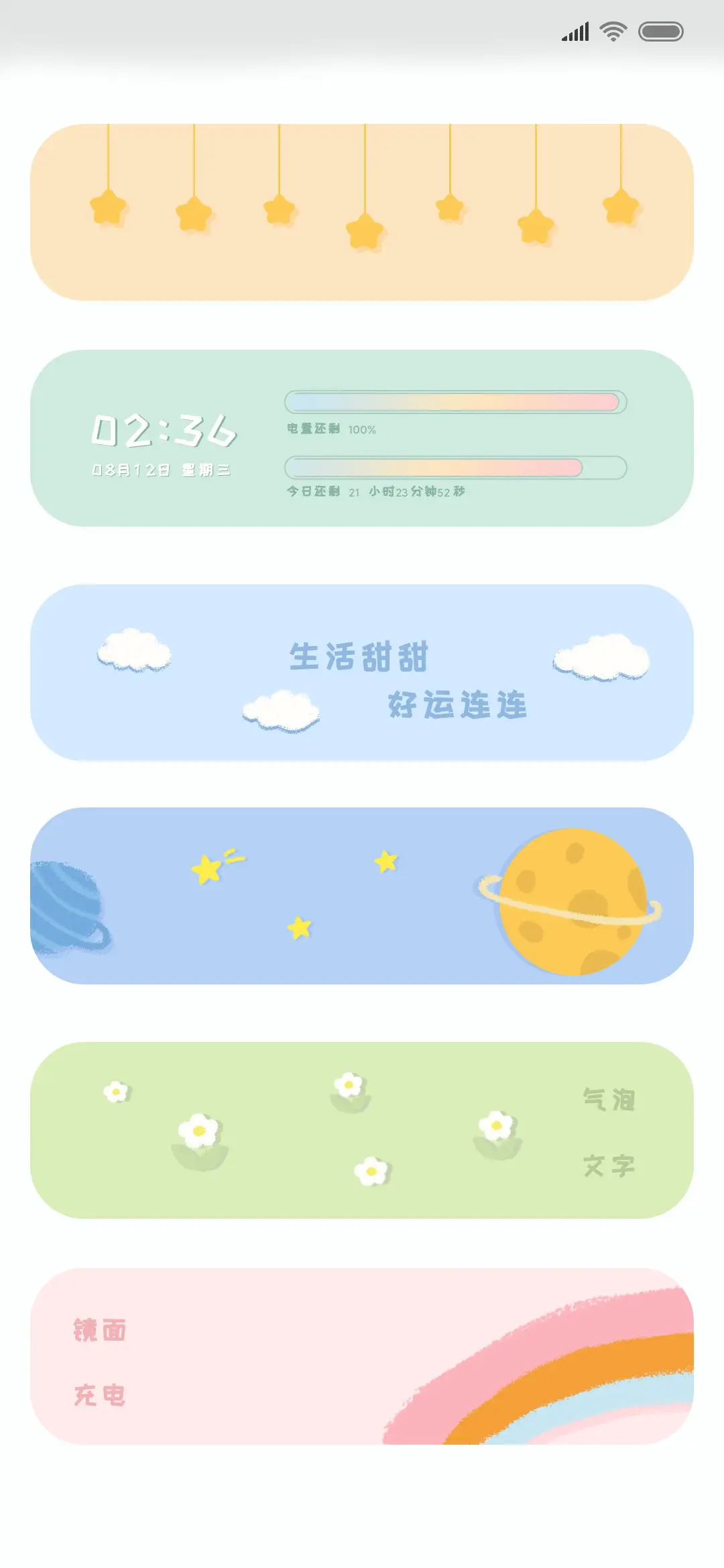Open the 文字 (text) settings
This screenshot has width=724, height=1568.
609,1166
